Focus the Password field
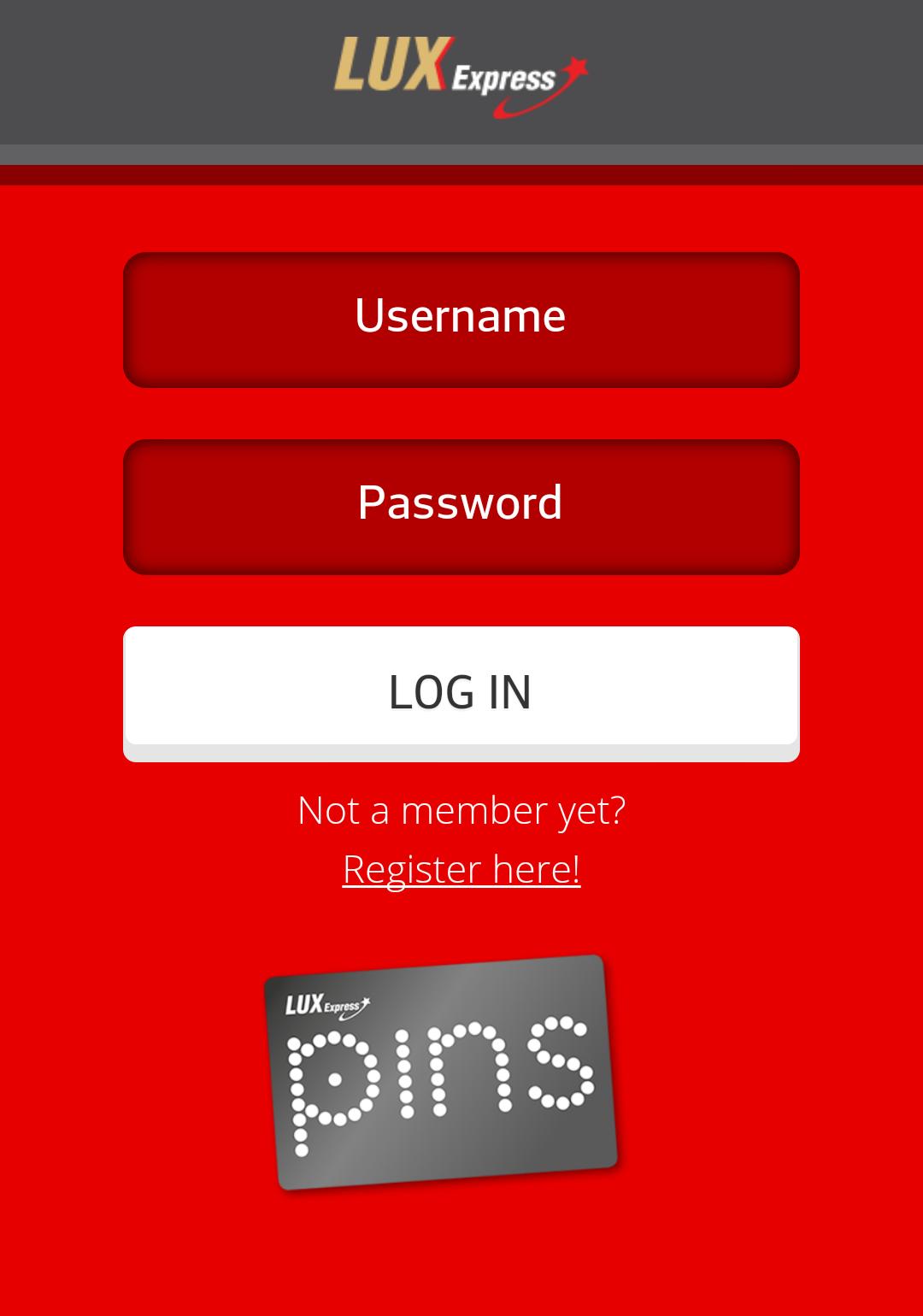923x1316 pixels. pyautogui.click(x=461, y=506)
